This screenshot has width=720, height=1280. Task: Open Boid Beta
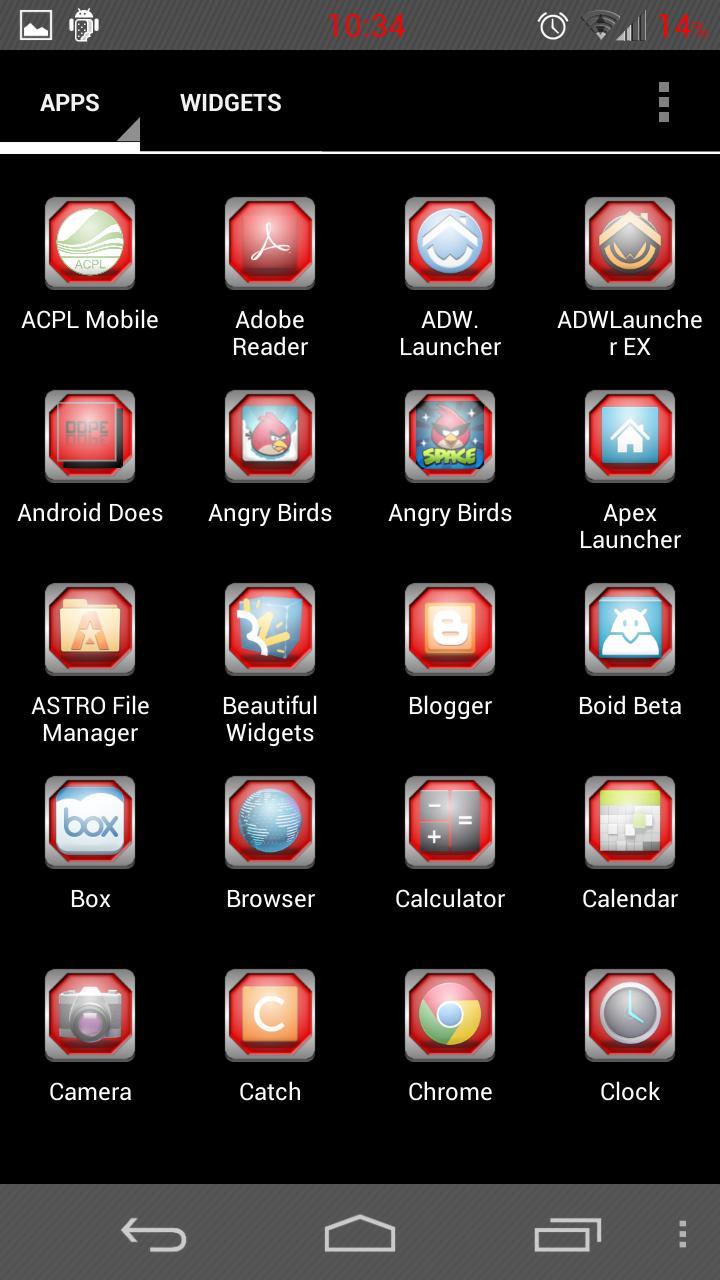(x=630, y=629)
